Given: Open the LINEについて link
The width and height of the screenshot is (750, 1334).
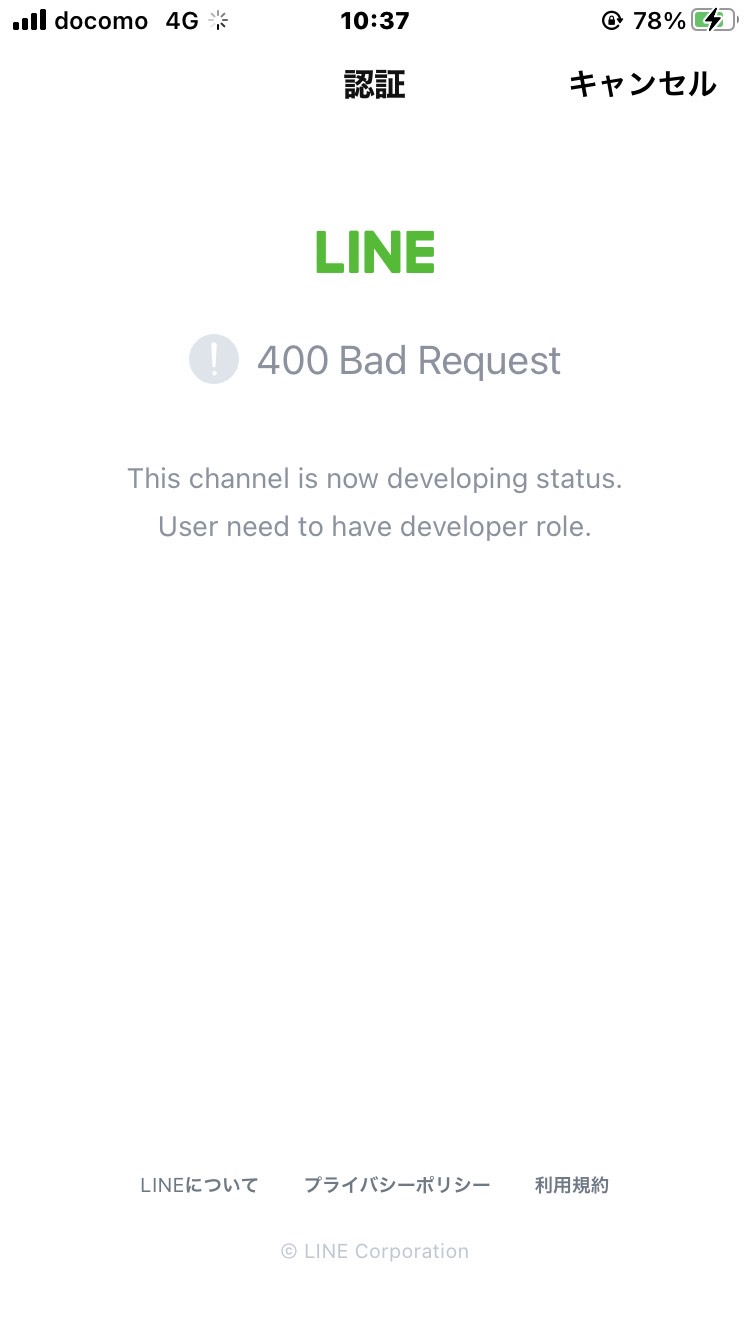Looking at the screenshot, I should coord(199,1185).
